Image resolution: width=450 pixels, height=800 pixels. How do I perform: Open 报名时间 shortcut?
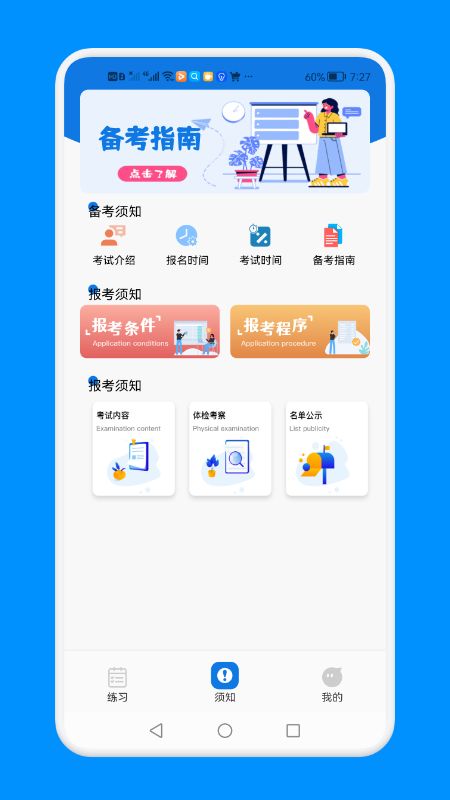(187, 245)
